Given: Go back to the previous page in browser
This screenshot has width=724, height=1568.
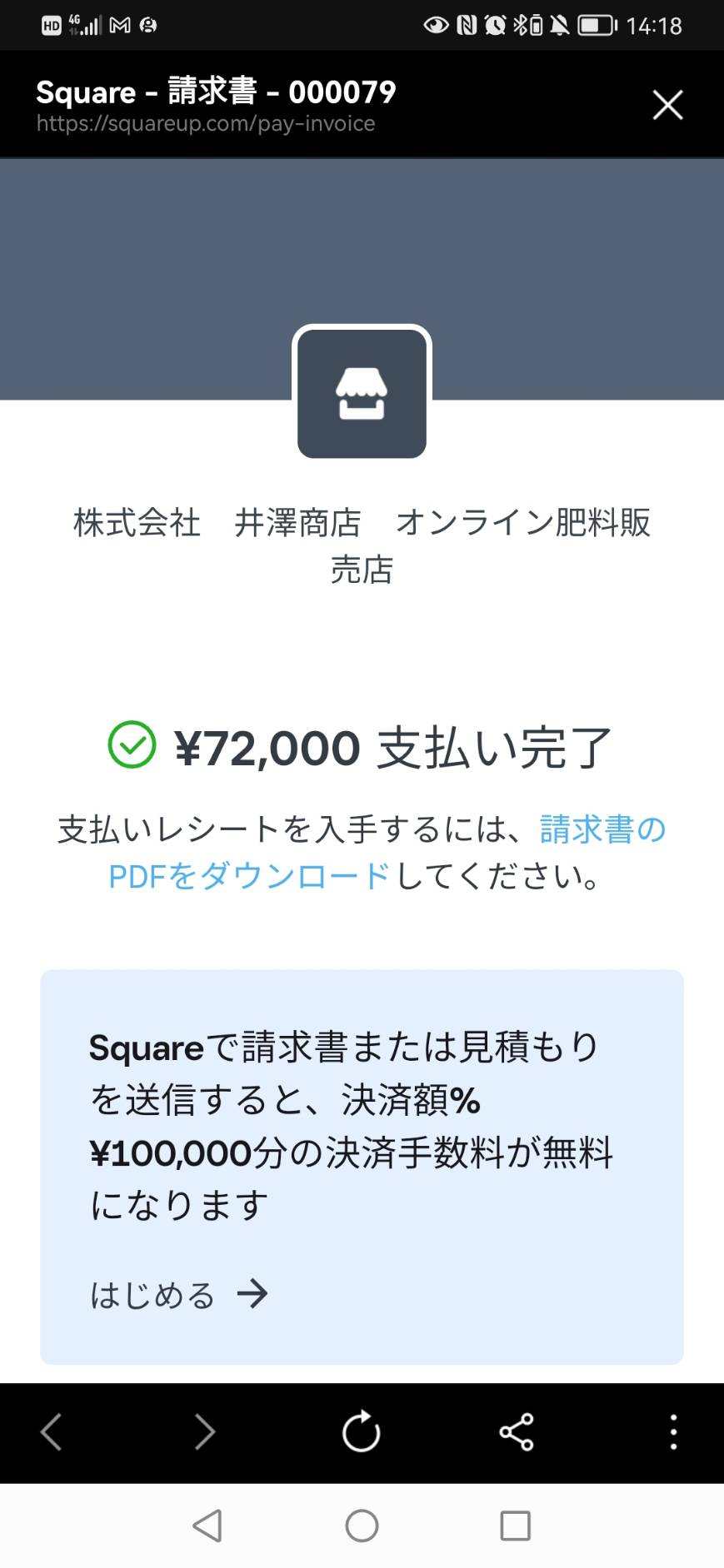Looking at the screenshot, I should 51,1432.
